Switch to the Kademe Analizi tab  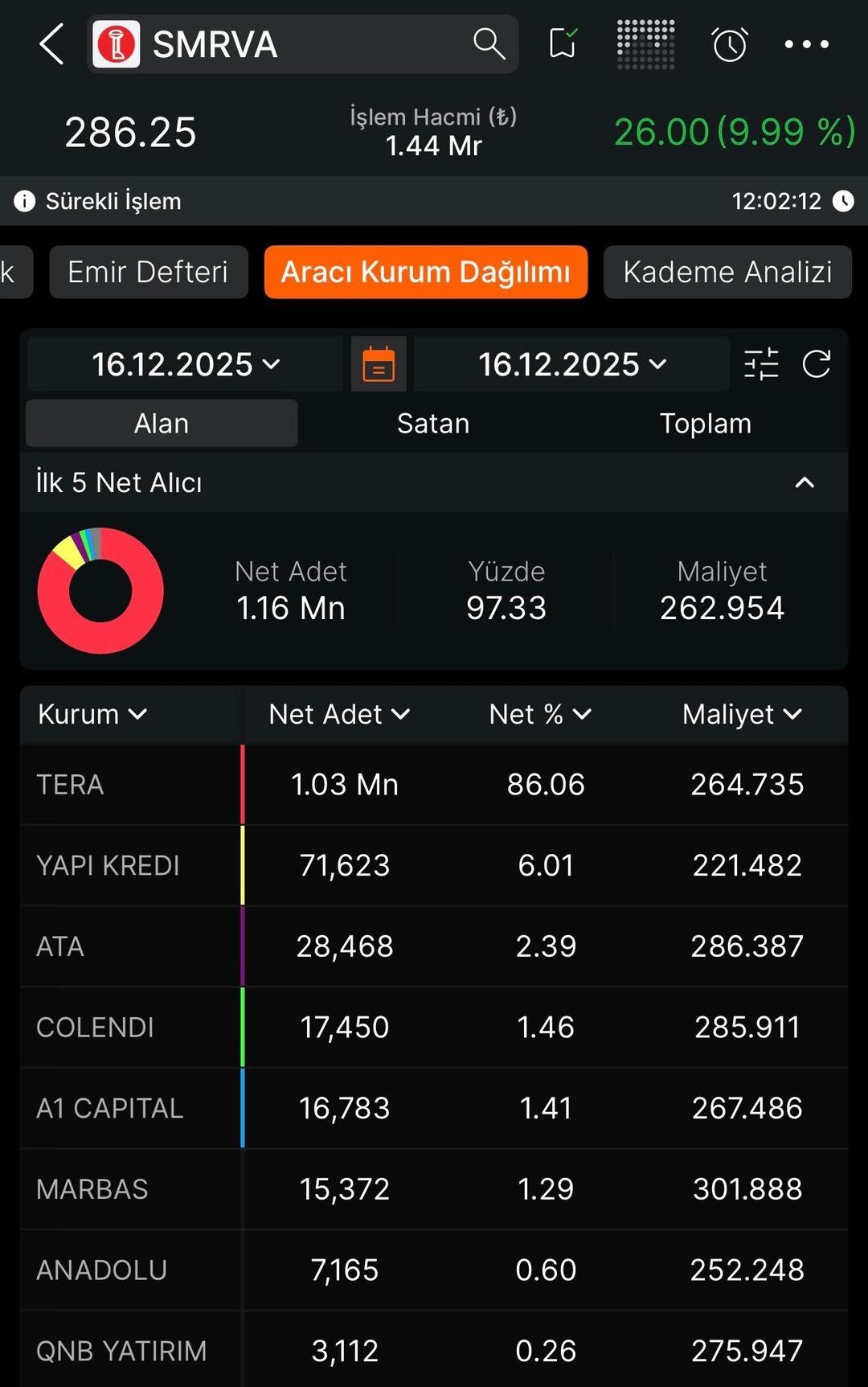pos(727,272)
